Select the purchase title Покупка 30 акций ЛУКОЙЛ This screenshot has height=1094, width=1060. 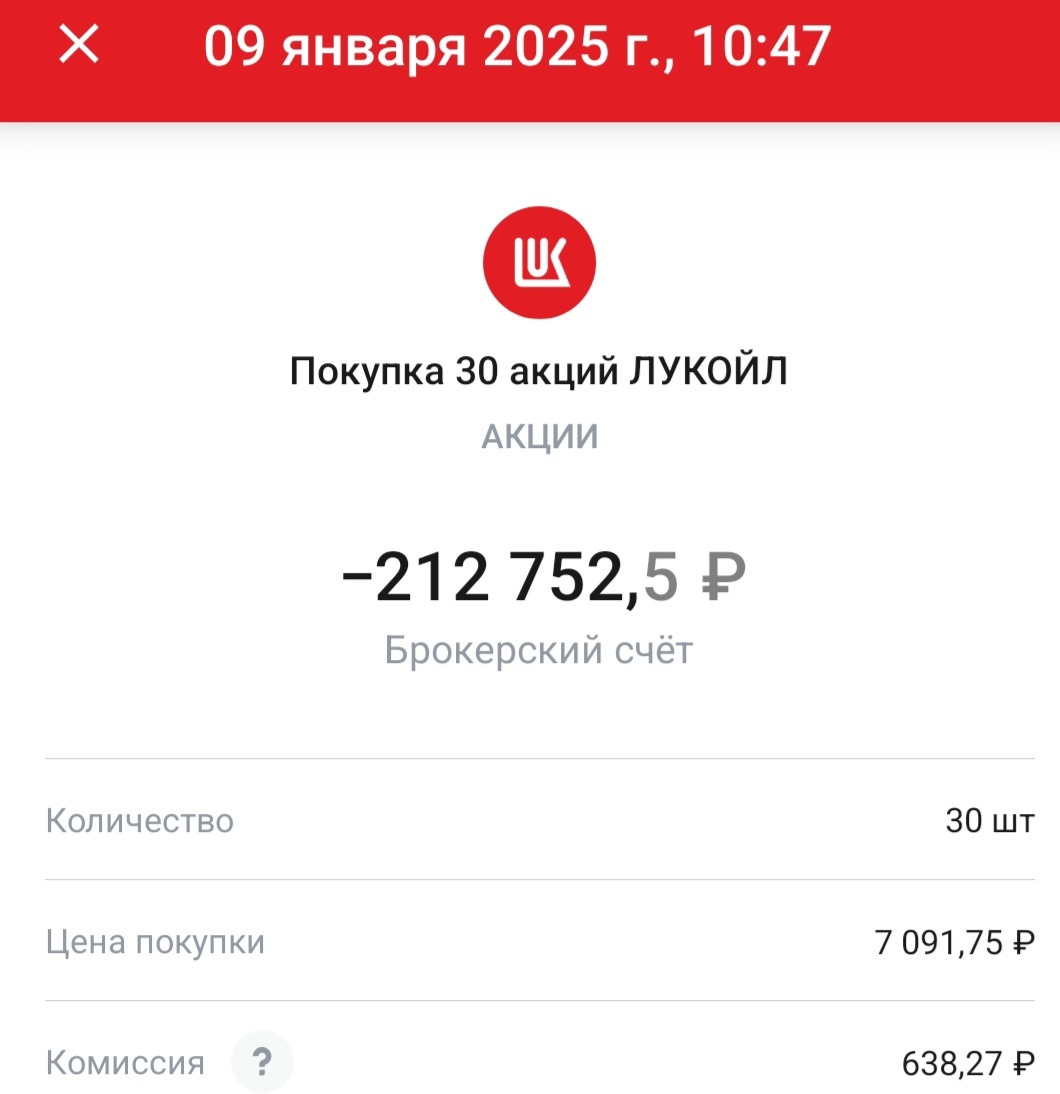coord(538,369)
